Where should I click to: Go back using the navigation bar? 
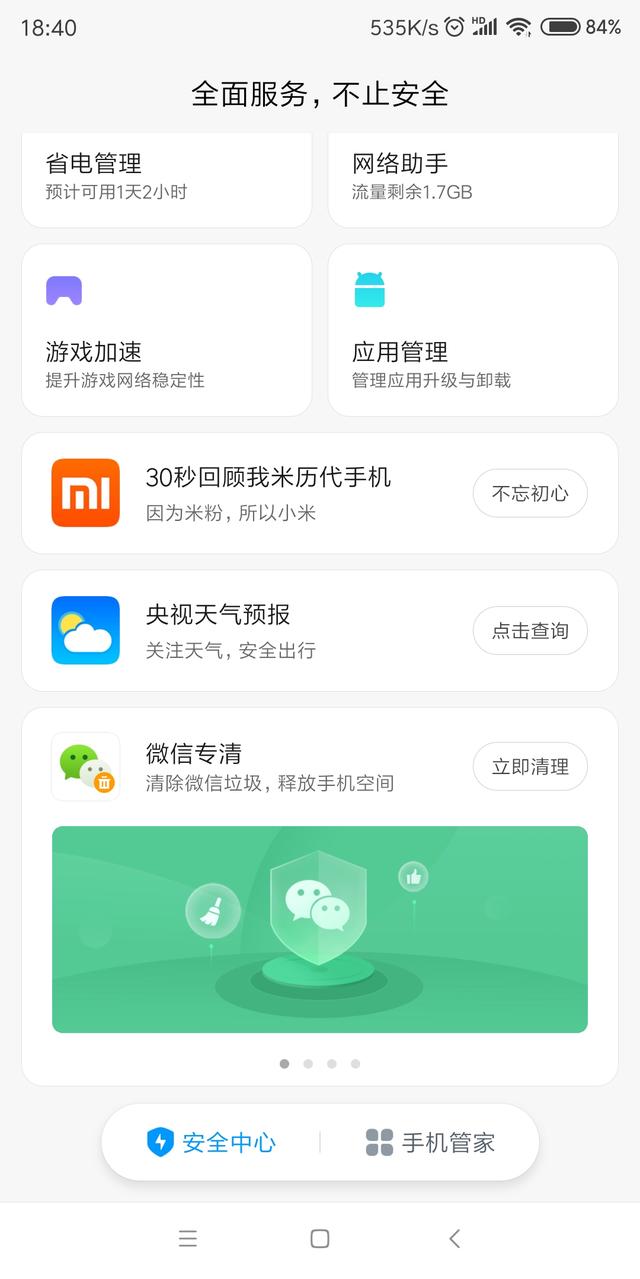tap(454, 1239)
